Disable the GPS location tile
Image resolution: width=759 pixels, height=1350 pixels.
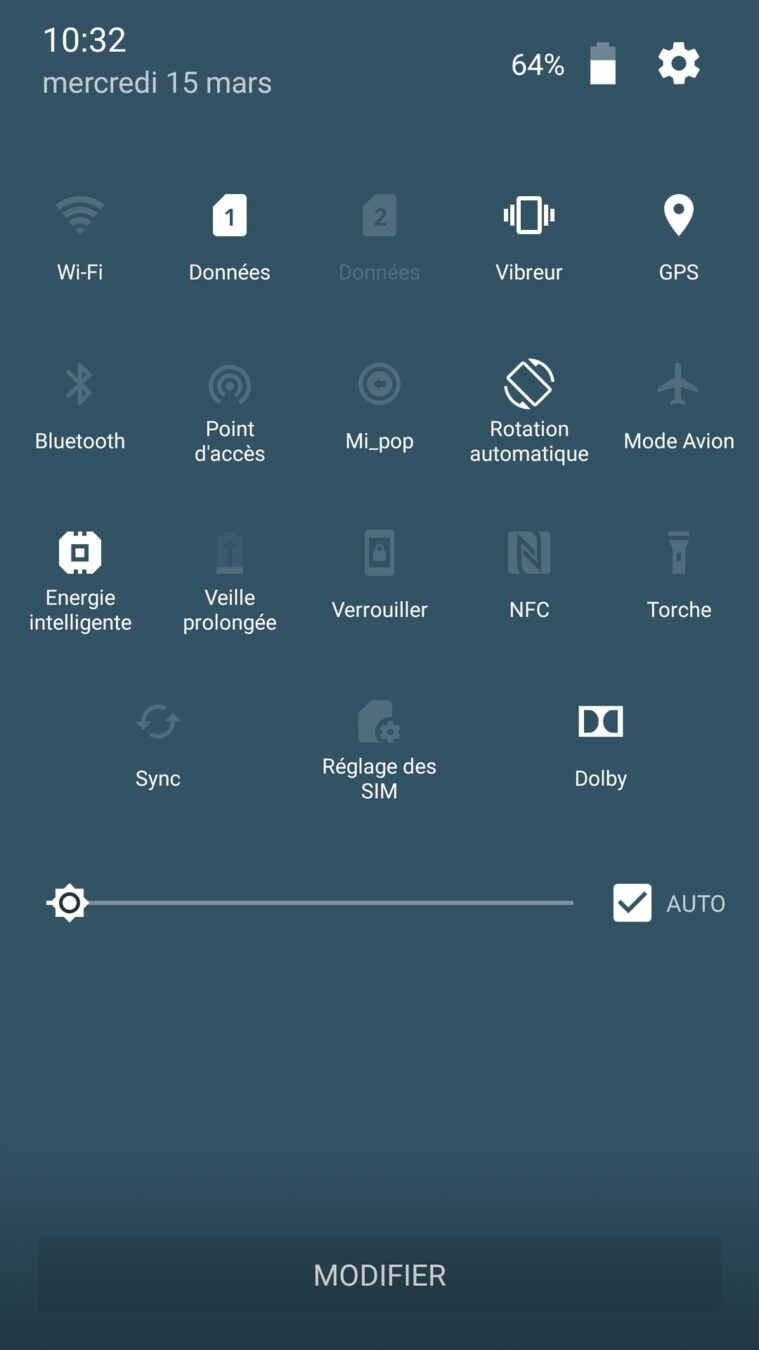(x=678, y=216)
